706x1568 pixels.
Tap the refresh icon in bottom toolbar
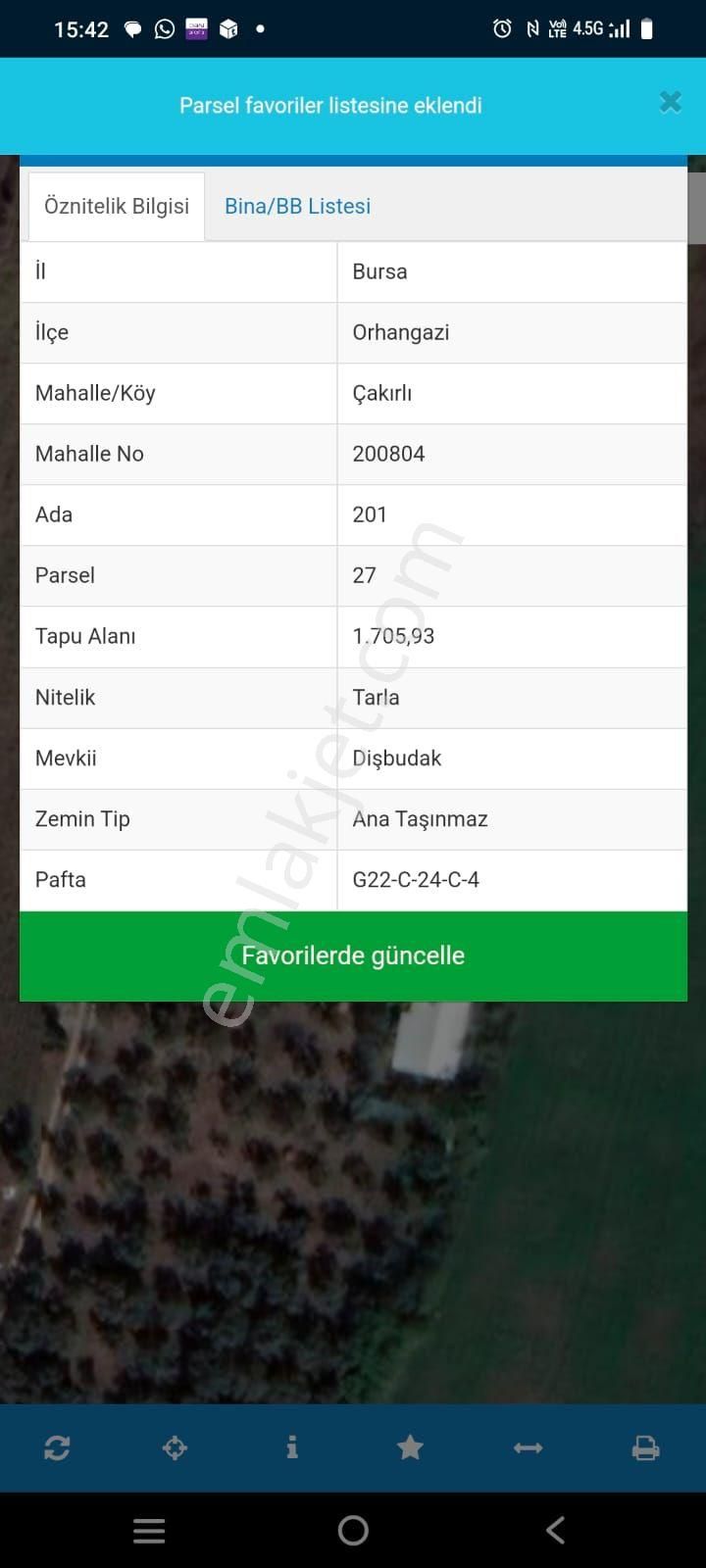[57, 1447]
